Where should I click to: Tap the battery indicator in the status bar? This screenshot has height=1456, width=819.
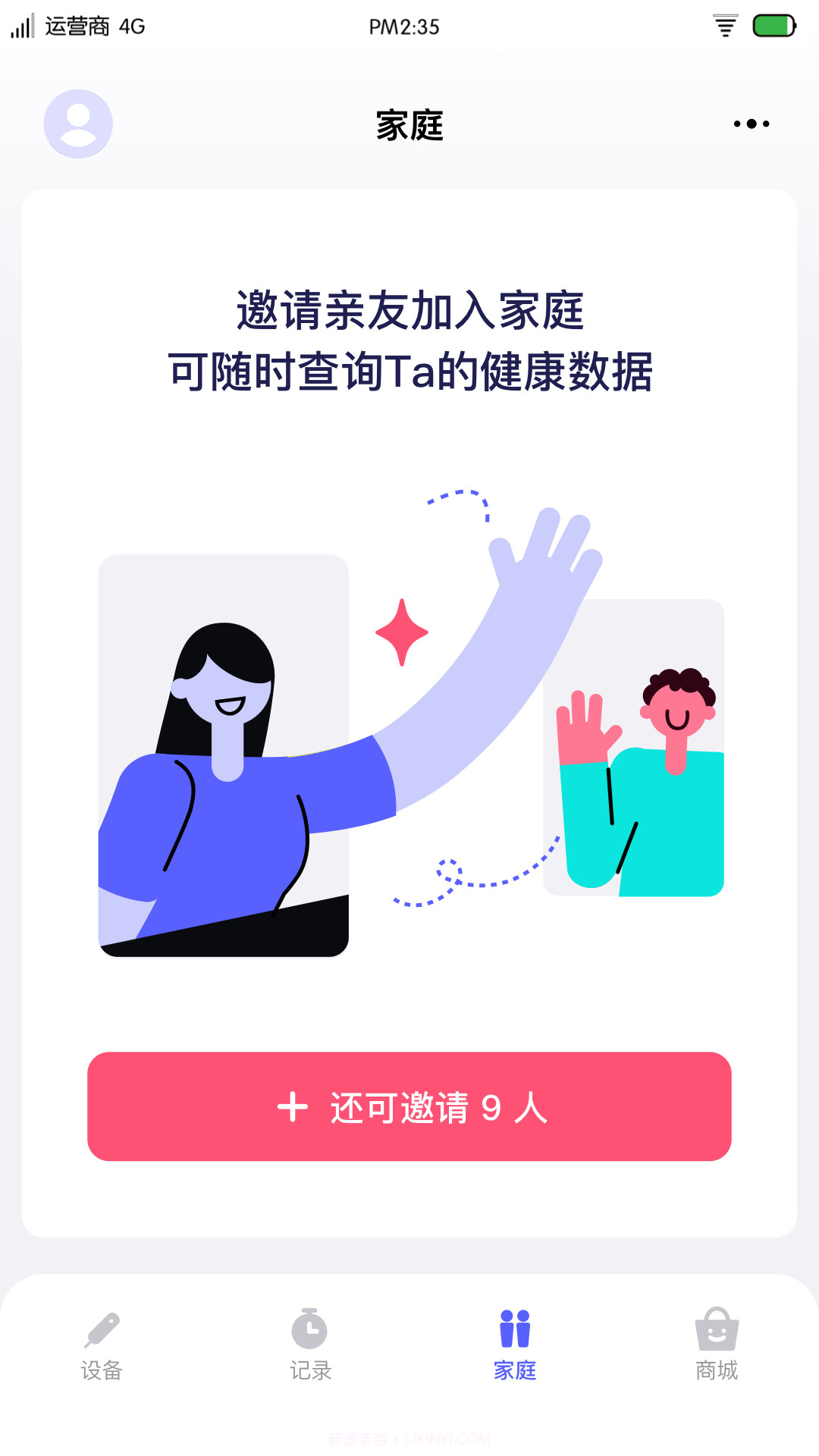click(773, 25)
